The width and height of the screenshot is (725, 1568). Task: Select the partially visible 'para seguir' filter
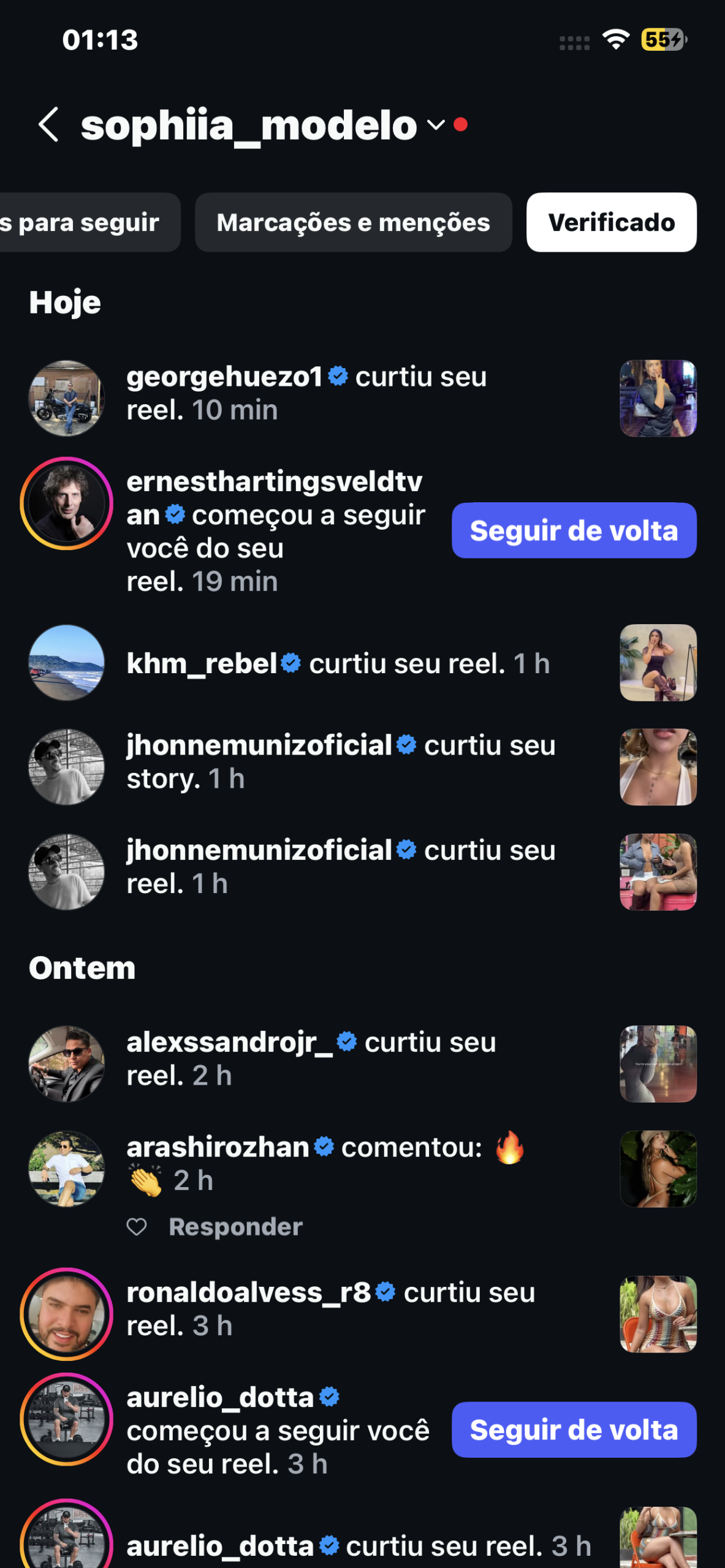(86, 223)
